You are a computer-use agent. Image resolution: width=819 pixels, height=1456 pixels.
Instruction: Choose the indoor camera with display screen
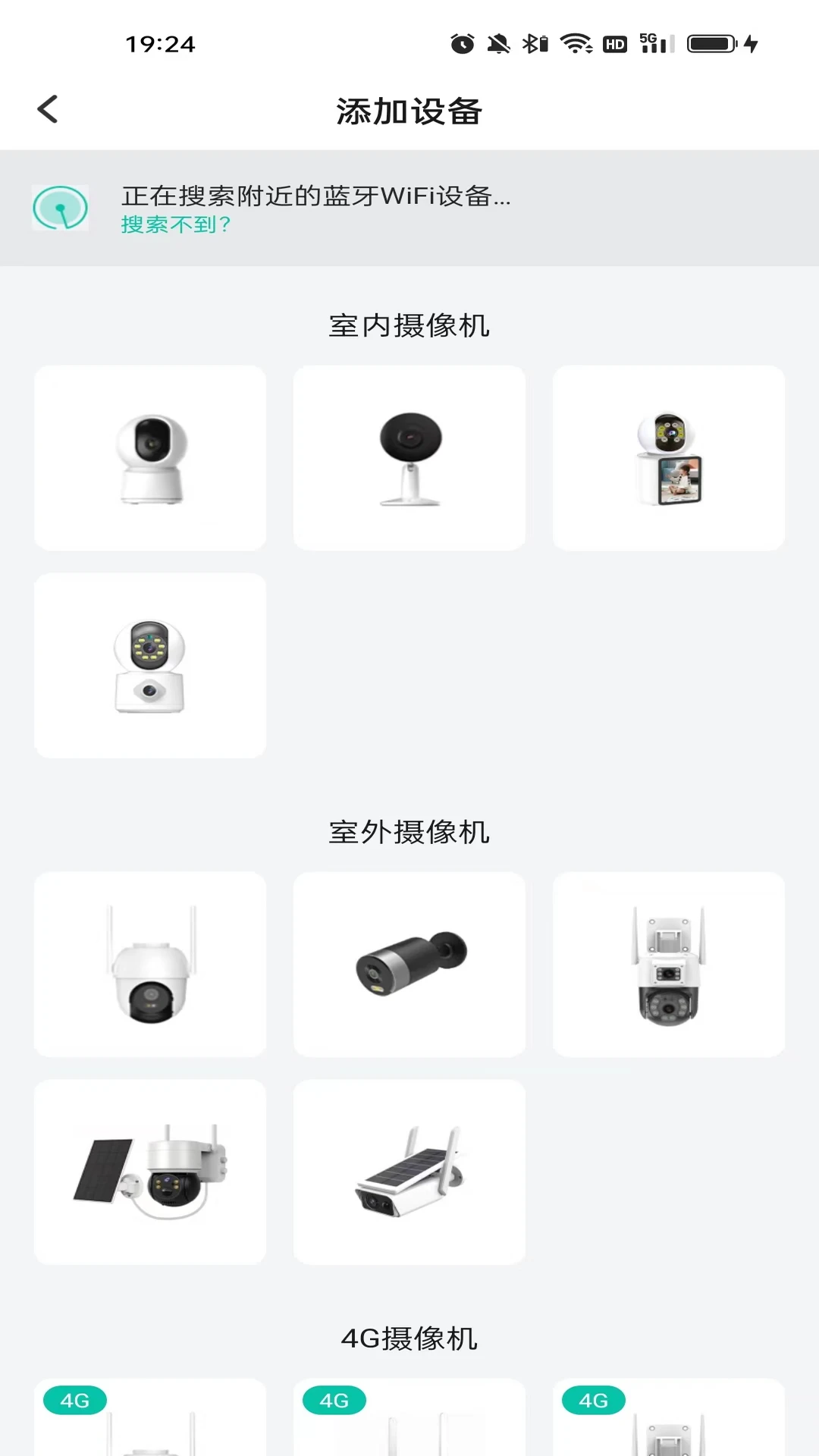668,457
